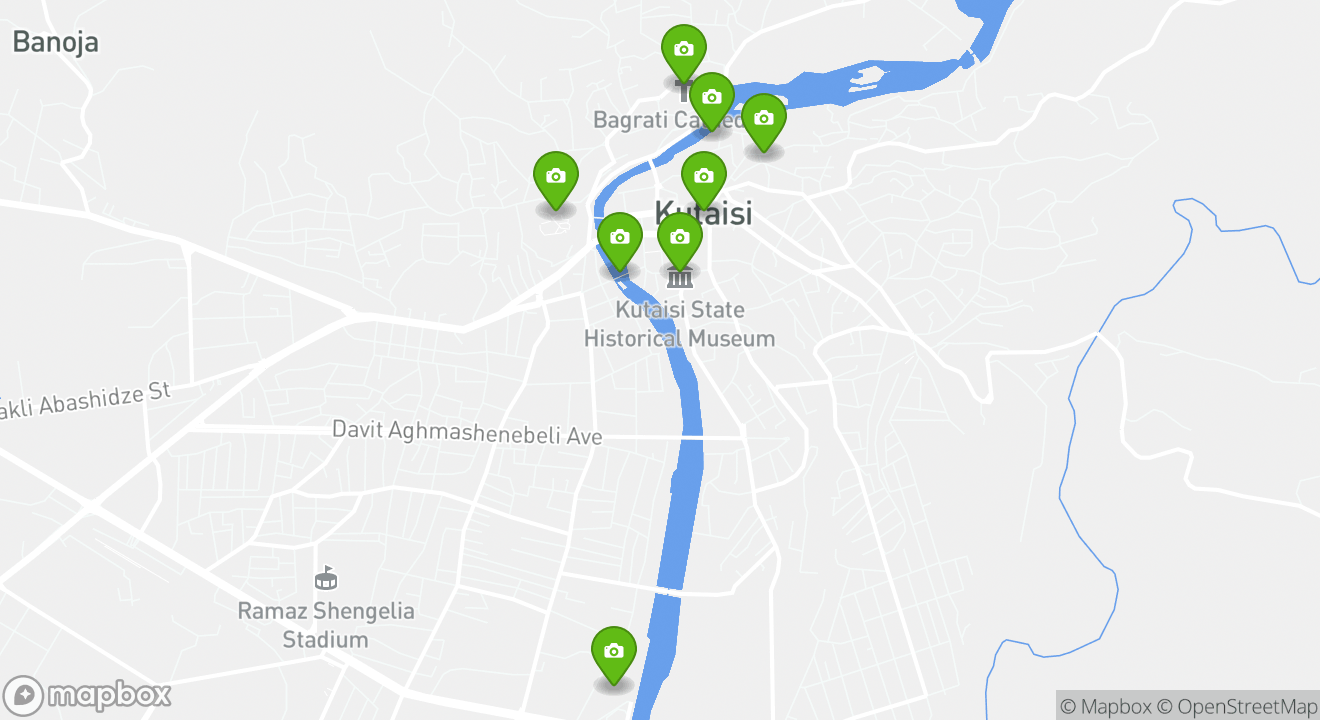Open the © Mapbox attribution link
This screenshot has width=1320, height=720.
point(1105,706)
